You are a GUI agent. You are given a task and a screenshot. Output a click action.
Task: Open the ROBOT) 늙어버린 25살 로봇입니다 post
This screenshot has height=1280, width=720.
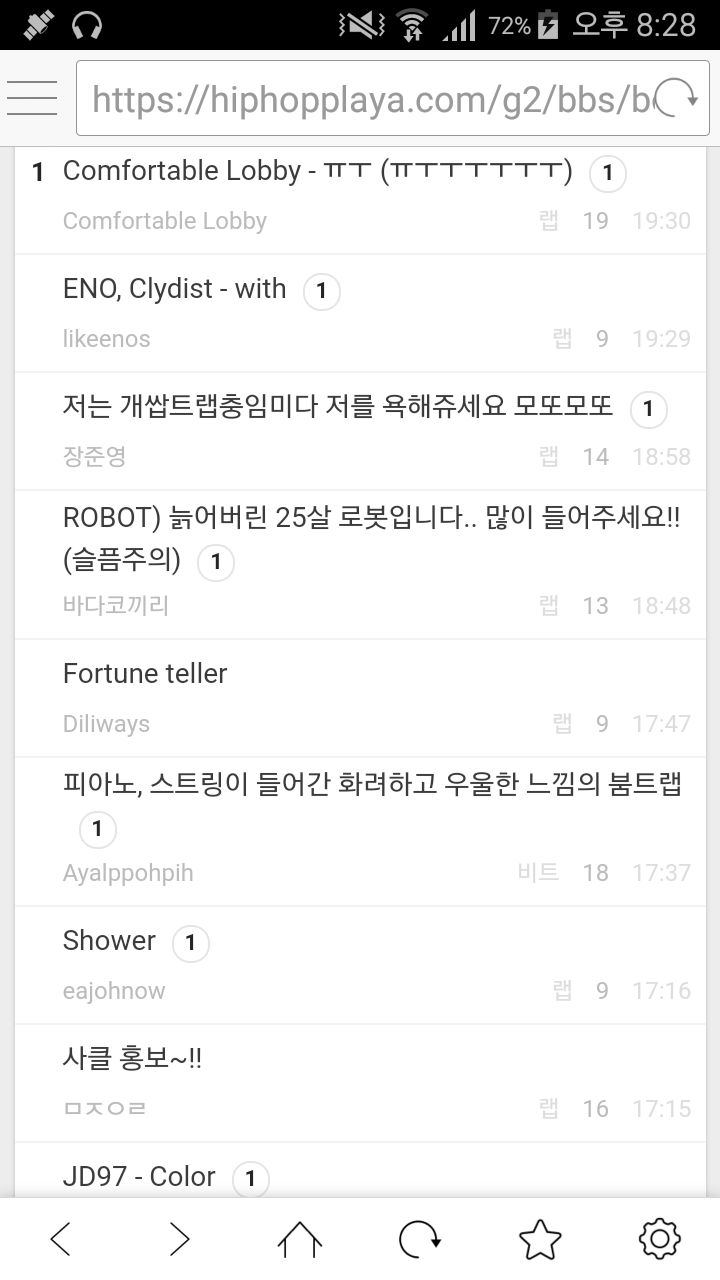click(370, 519)
